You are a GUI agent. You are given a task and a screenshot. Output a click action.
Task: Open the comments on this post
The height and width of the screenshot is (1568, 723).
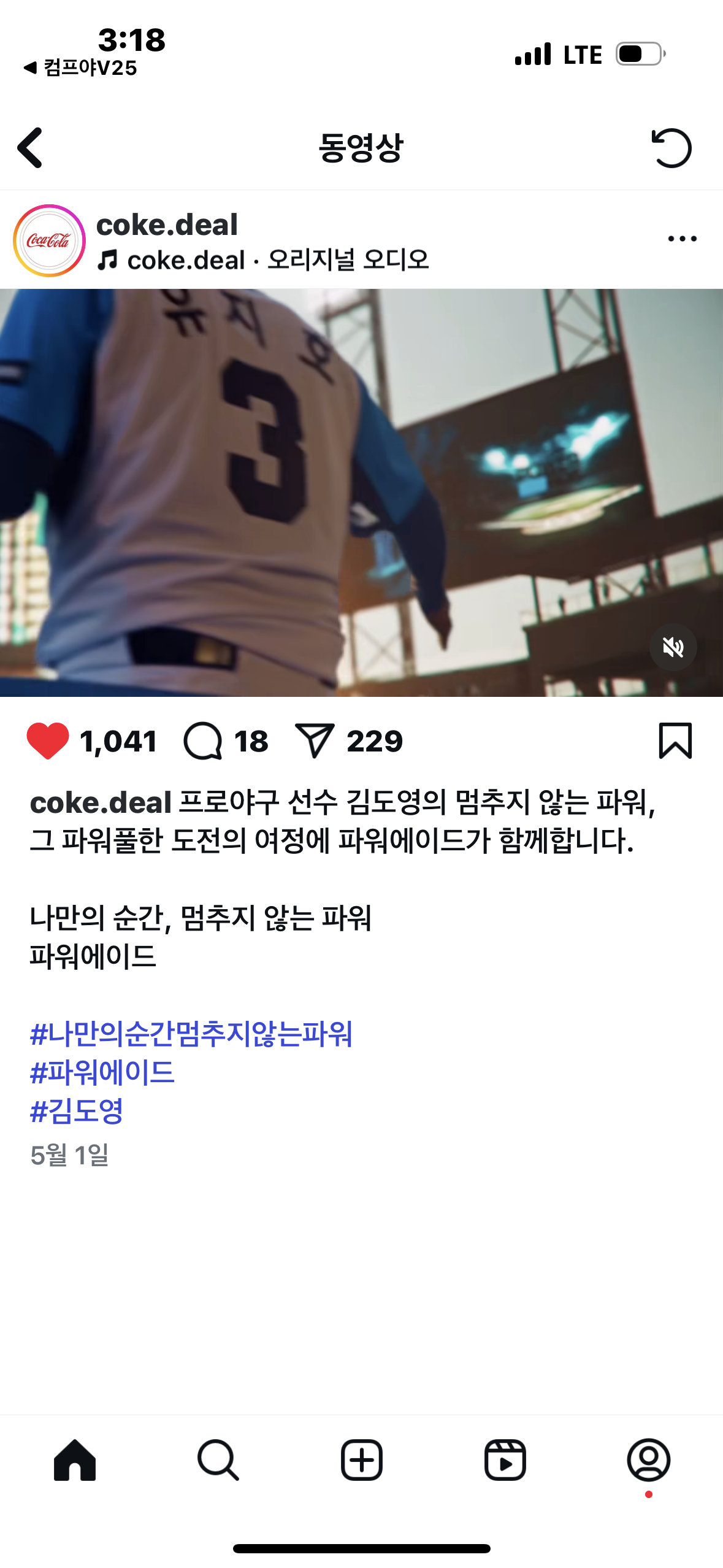click(203, 740)
